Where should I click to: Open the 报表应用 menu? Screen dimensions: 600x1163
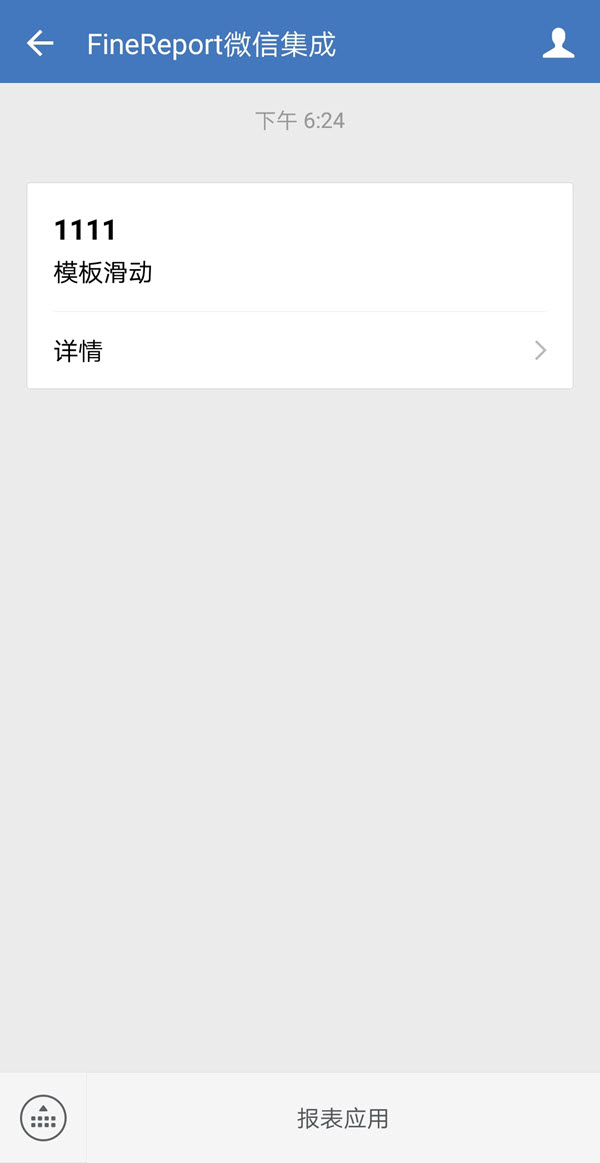pyautogui.click(x=343, y=1118)
